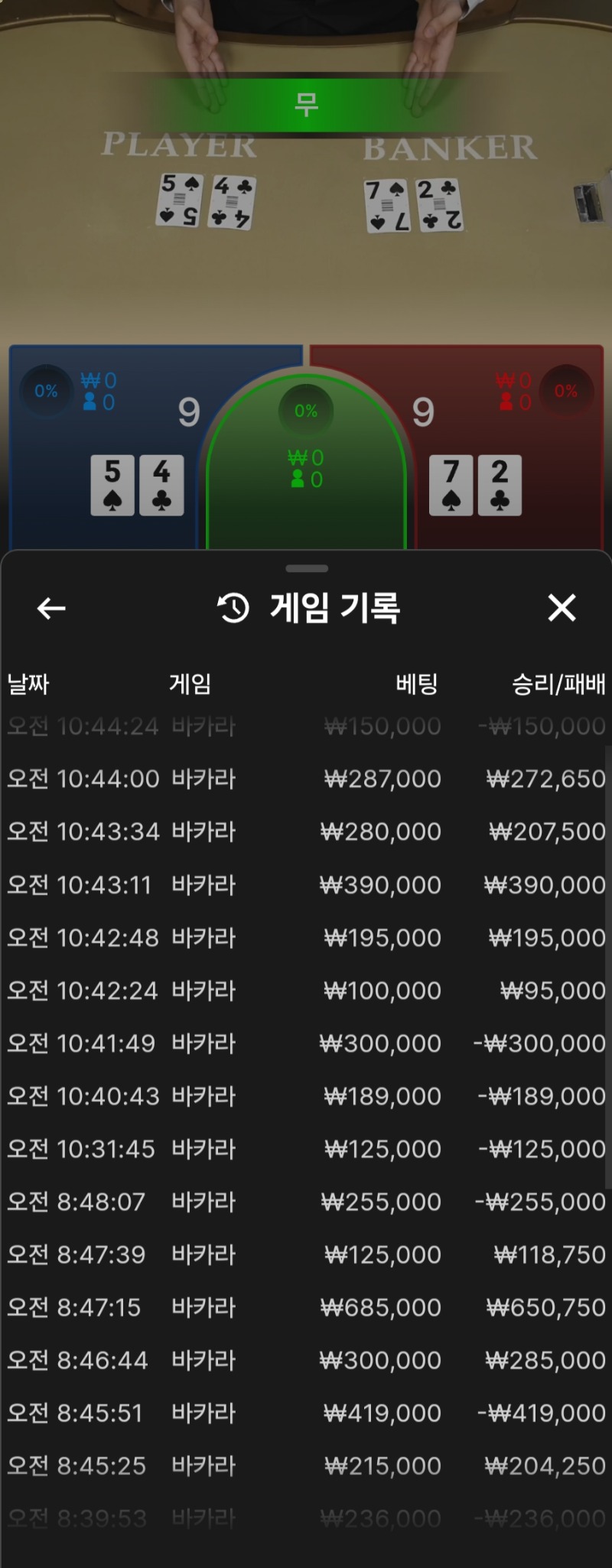This screenshot has width=612, height=1568.
Task: Open the 8:46:44 baccarat record
Action: pos(306,1360)
